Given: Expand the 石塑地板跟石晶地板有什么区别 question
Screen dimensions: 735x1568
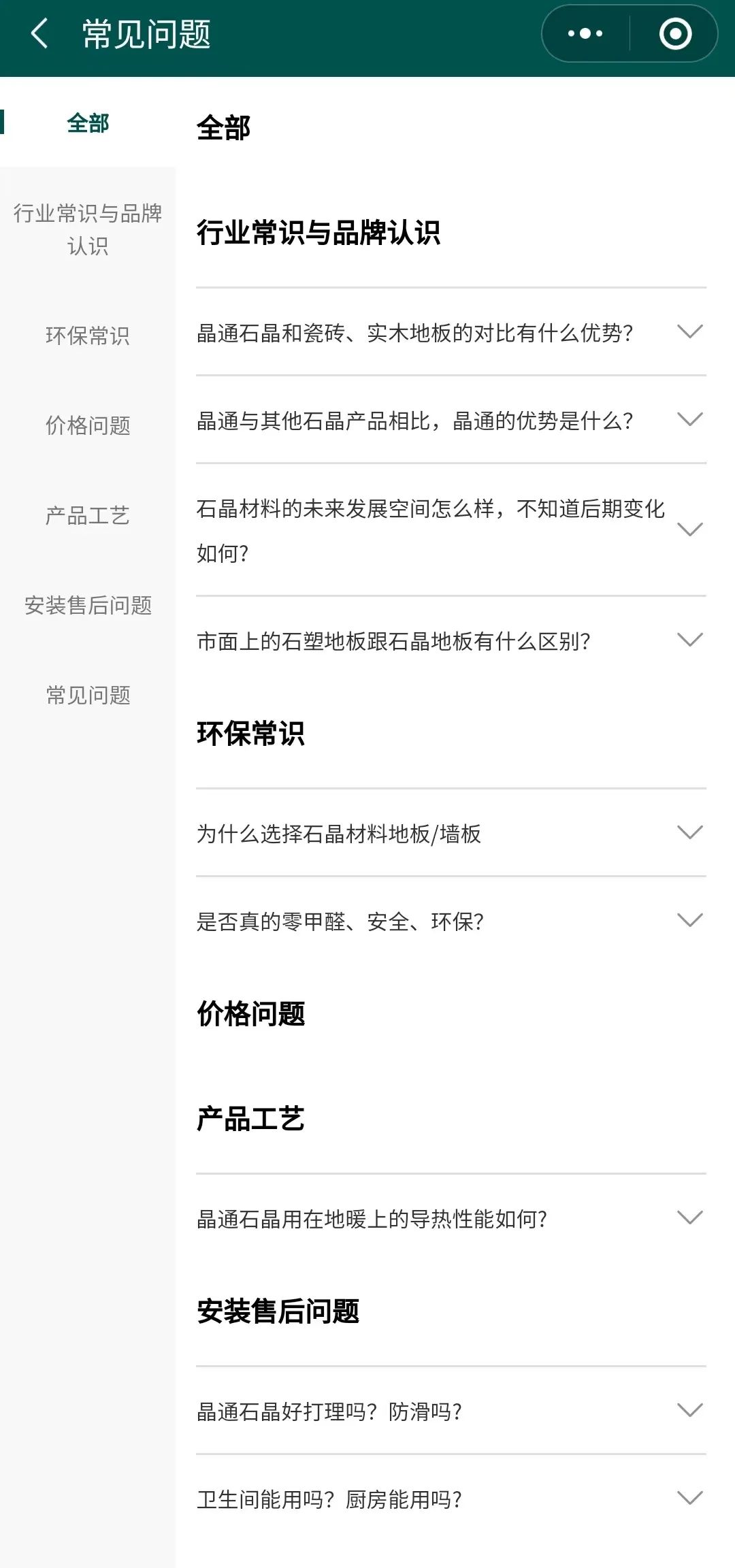Looking at the screenshot, I should pos(451,640).
